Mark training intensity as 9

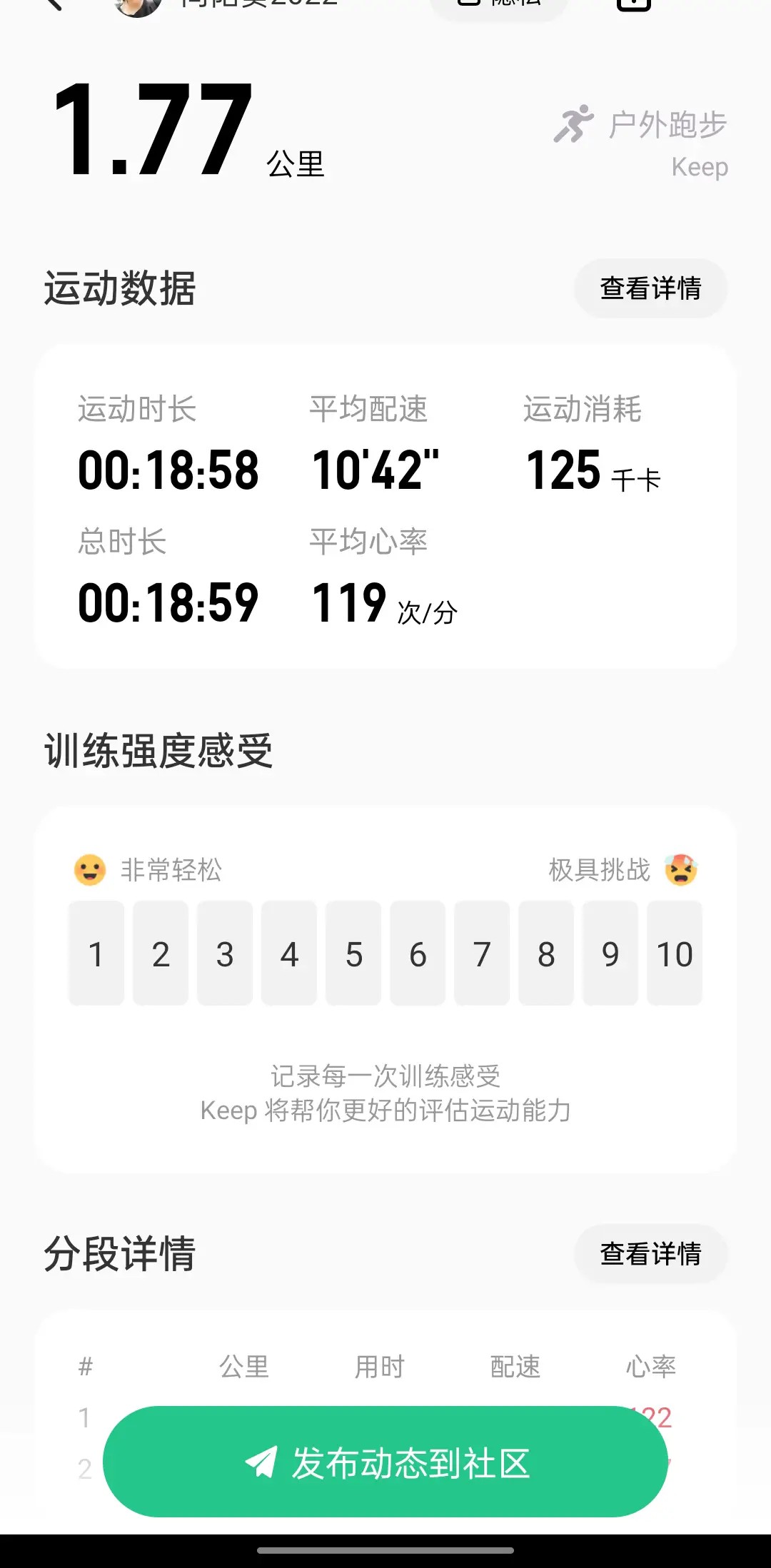[610, 954]
